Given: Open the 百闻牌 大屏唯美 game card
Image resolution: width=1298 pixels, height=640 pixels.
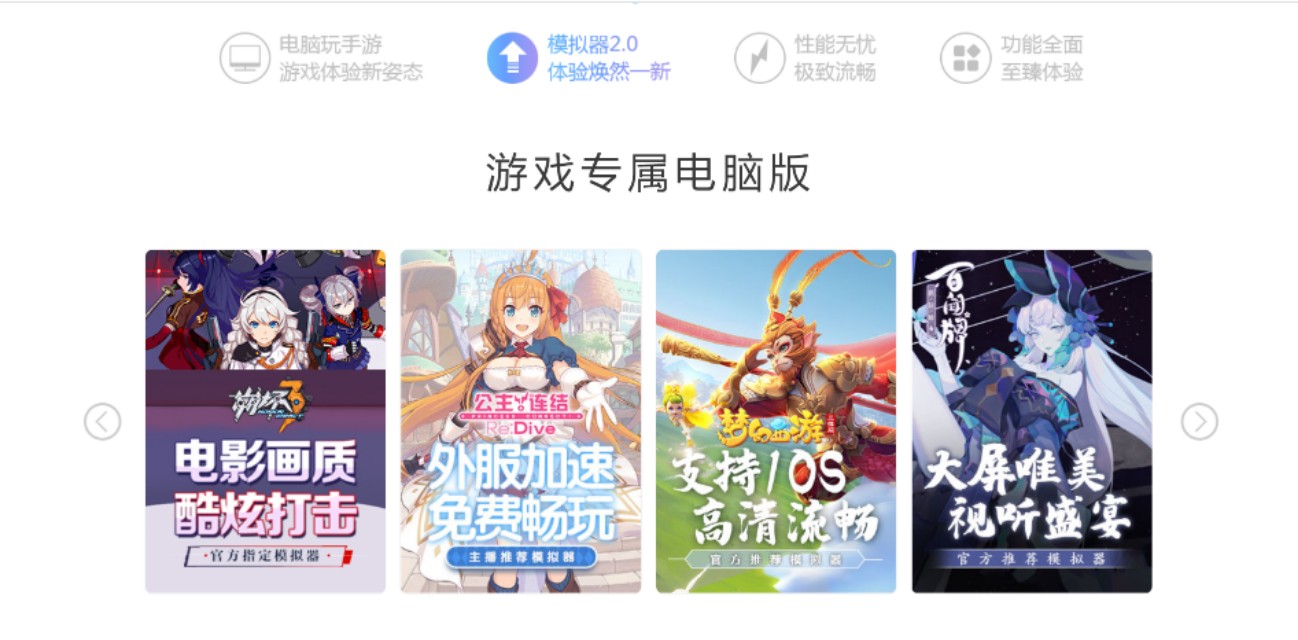Looking at the screenshot, I should [x=1031, y=421].
